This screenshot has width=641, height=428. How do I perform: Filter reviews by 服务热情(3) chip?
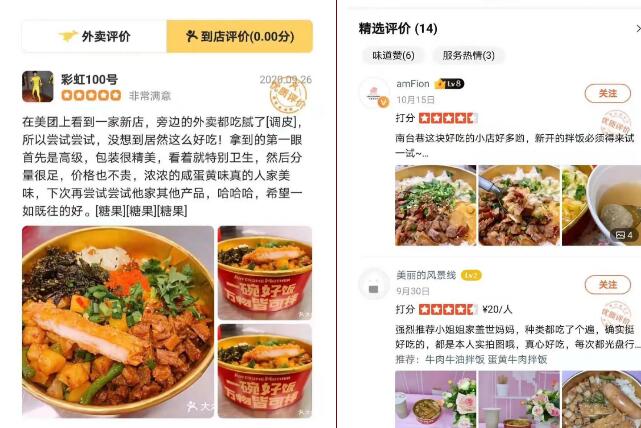click(x=467, y=56)
